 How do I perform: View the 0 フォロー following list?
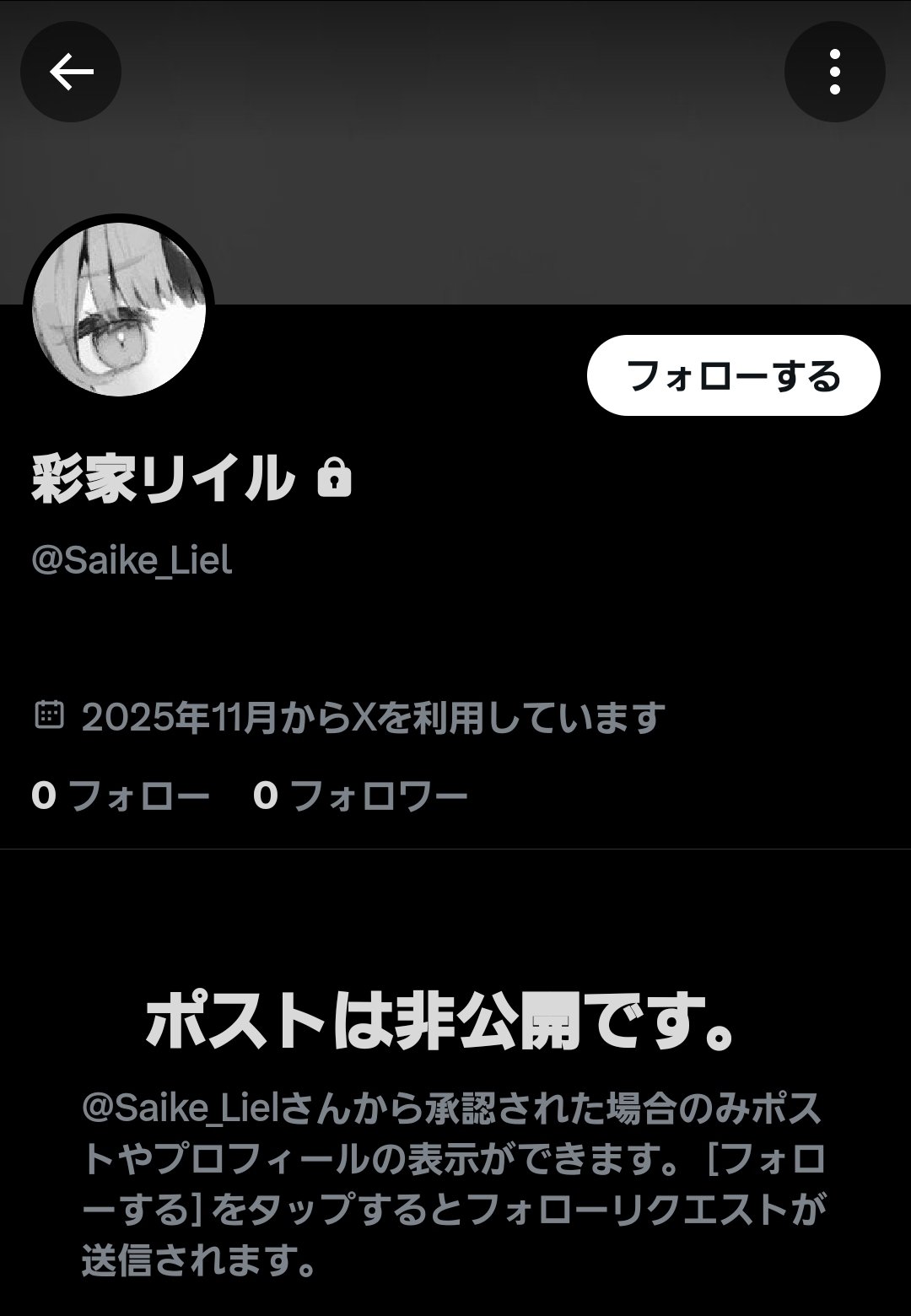point(120,796)
